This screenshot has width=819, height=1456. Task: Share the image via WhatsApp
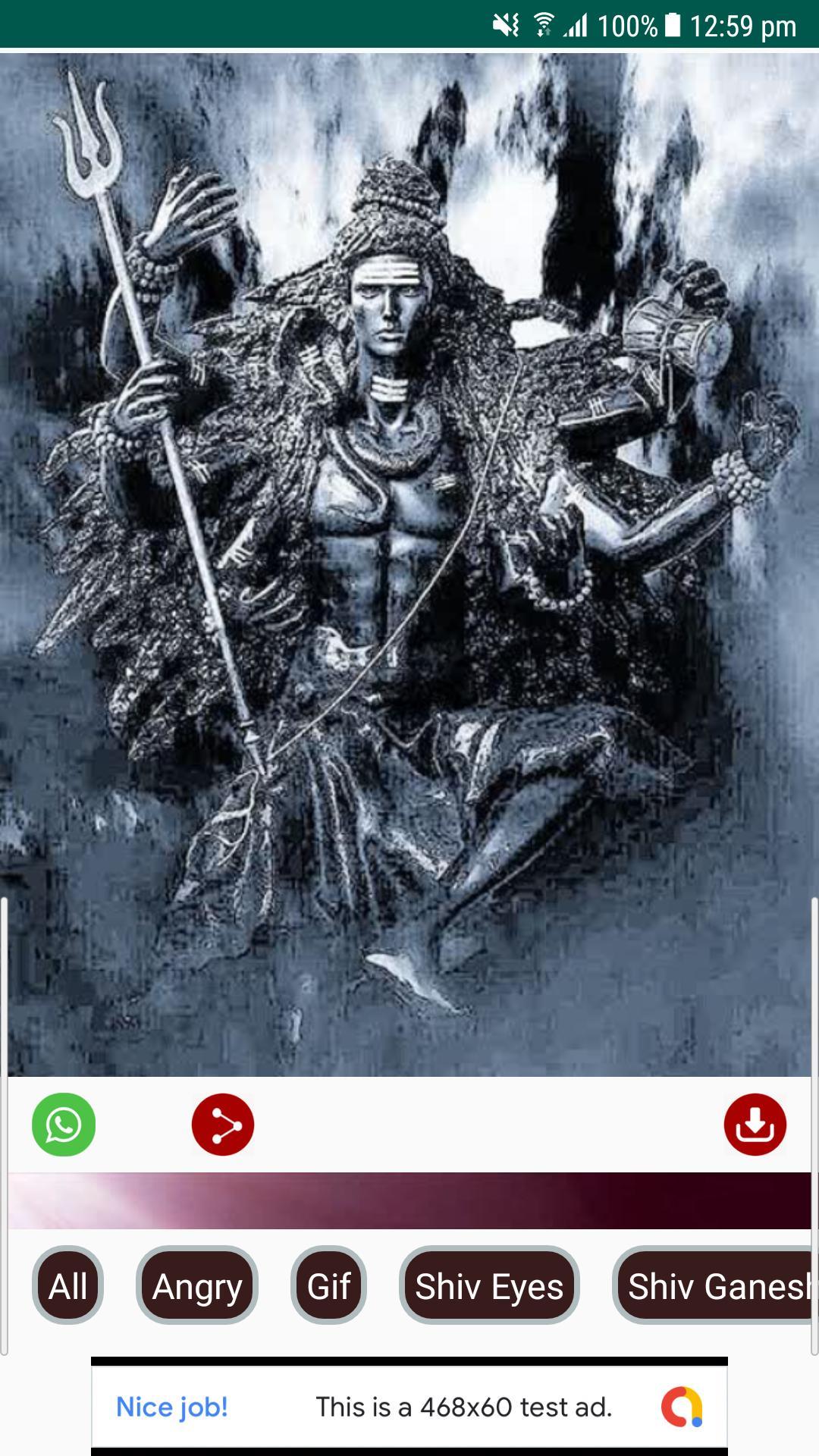pos(64,1124)
